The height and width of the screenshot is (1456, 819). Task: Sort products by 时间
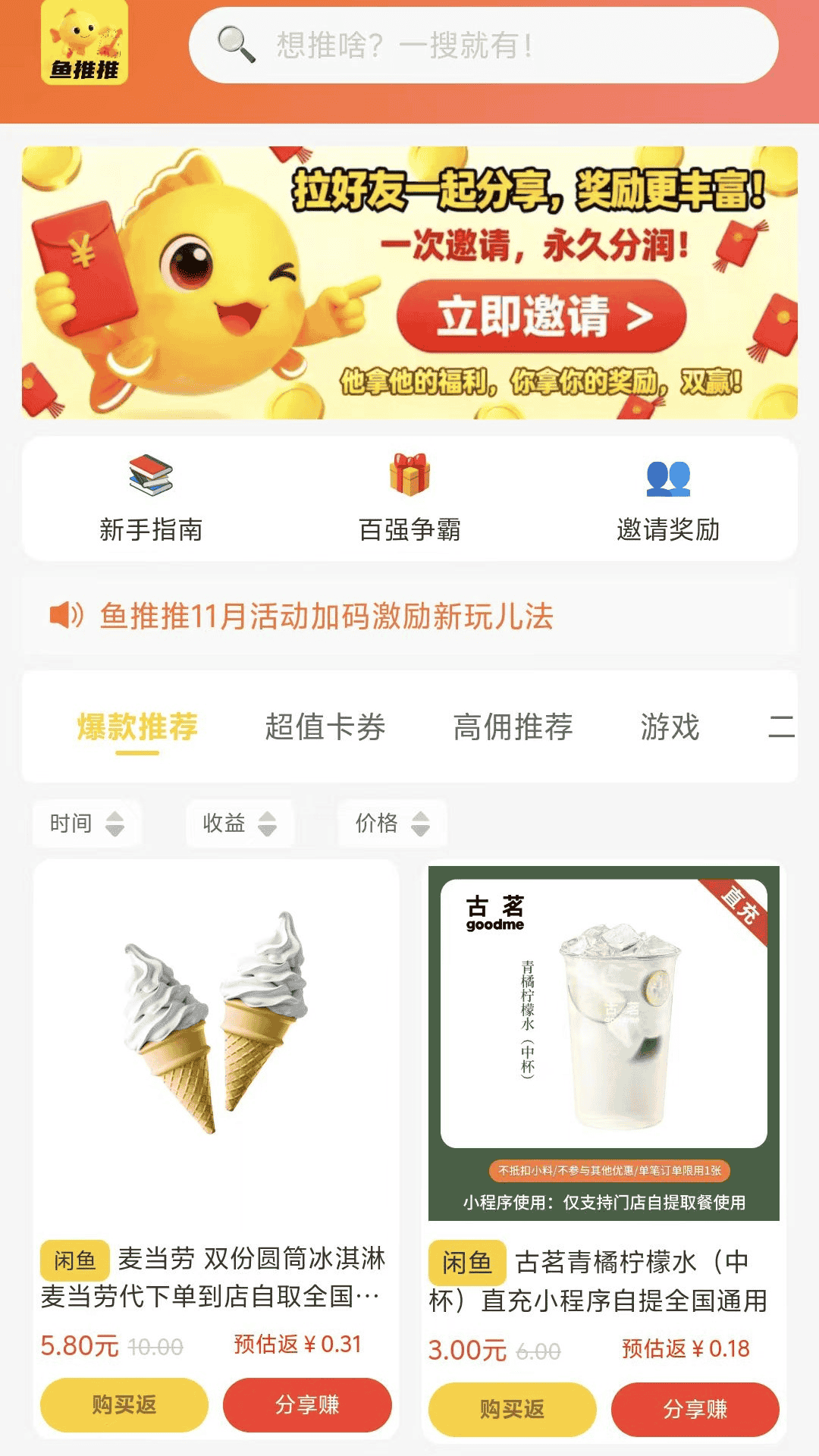pos(86,824)
